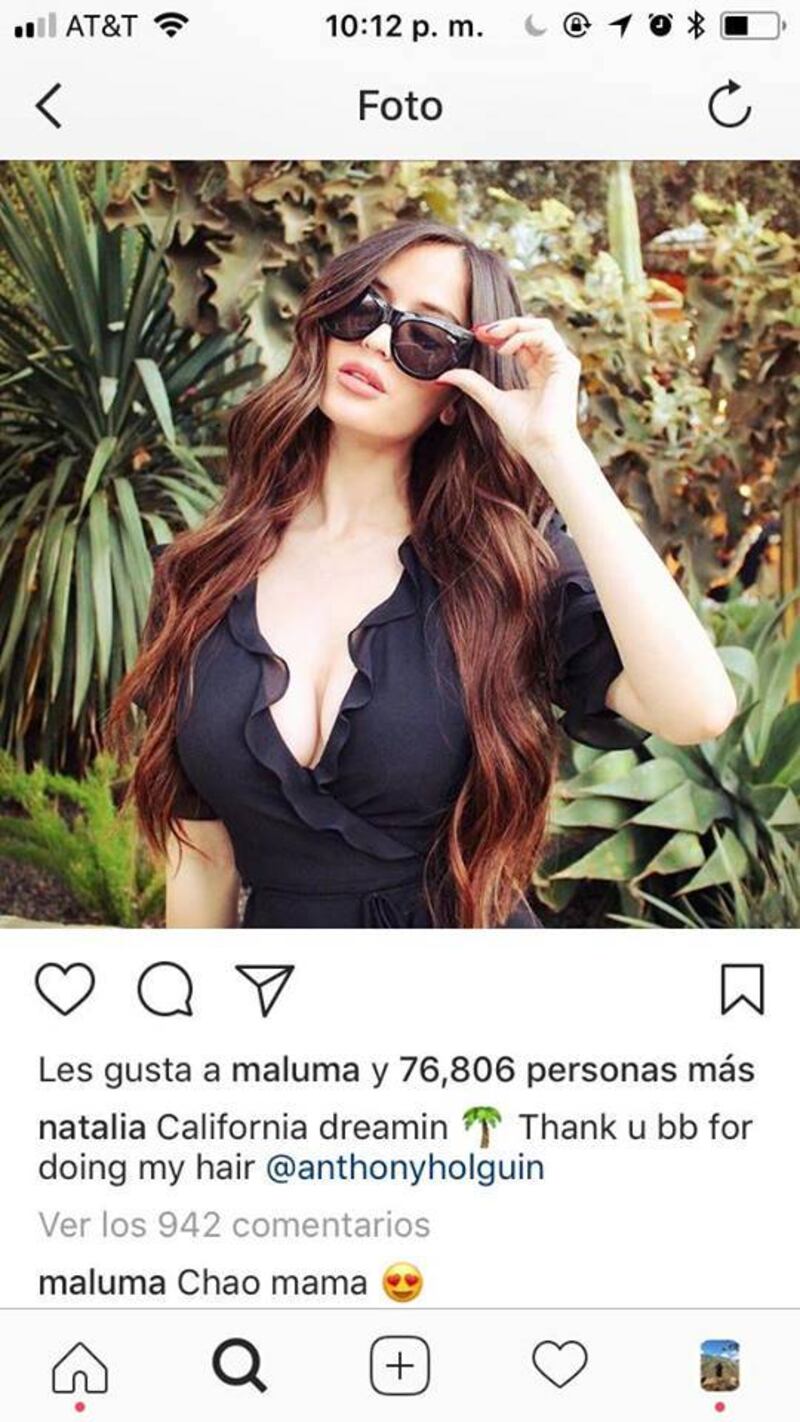This screenshot has height=1422, width=800.
Task: Share the post via the paper plane
Action: (x=265, y=989)
